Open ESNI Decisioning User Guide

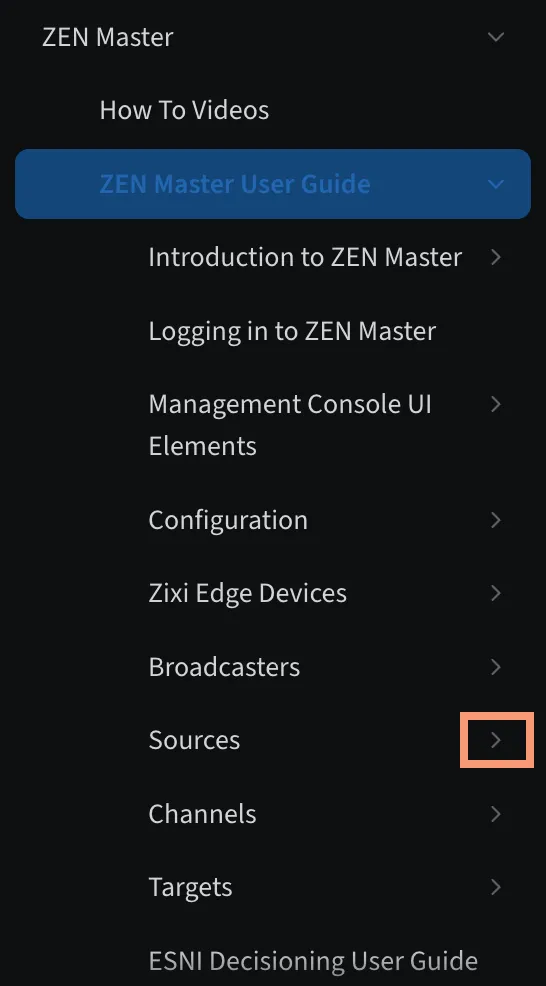pyautogui.click(x=313, y=961)
